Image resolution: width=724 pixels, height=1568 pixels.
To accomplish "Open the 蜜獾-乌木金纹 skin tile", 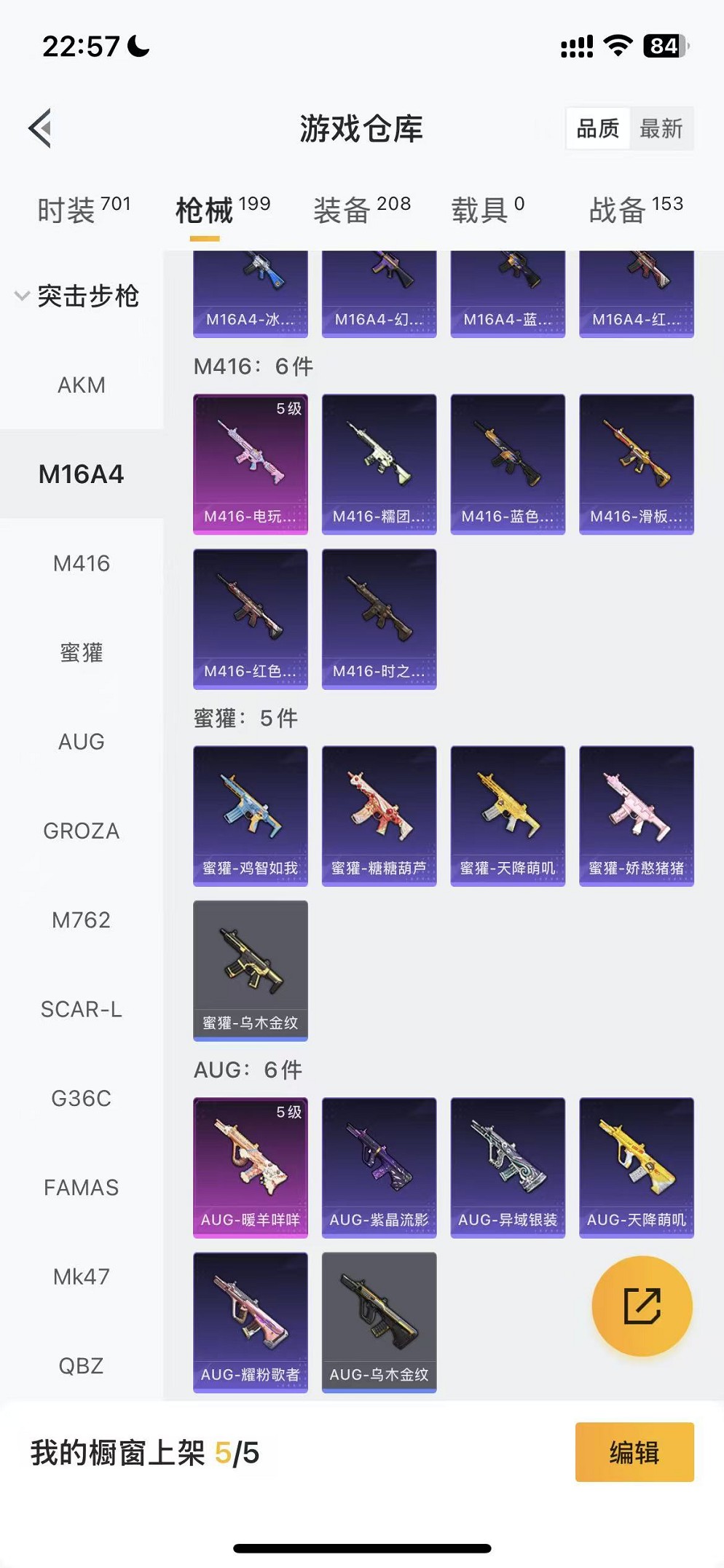I will (x=251, y=970).
